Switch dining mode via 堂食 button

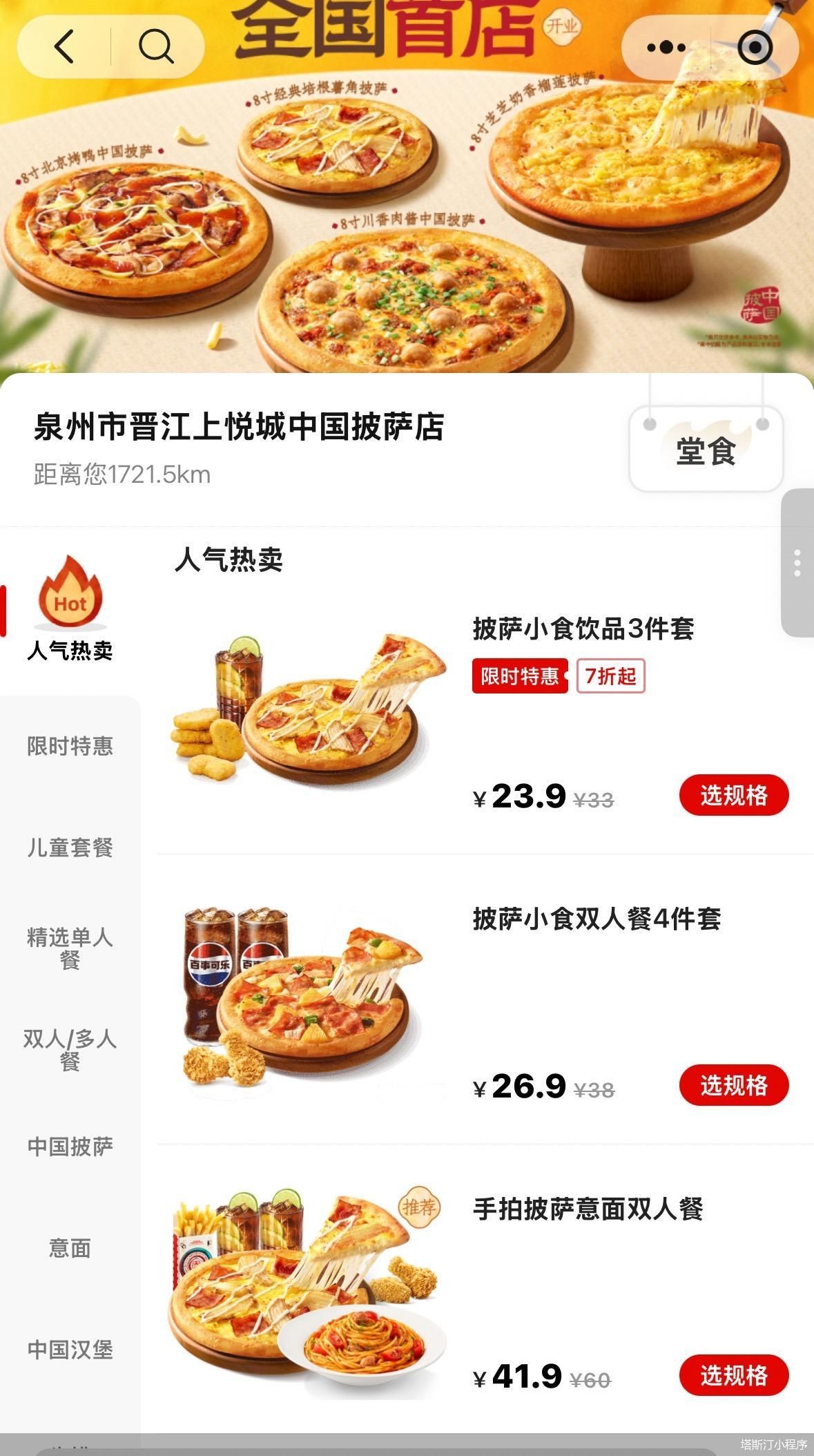click(x=706, y=451)
